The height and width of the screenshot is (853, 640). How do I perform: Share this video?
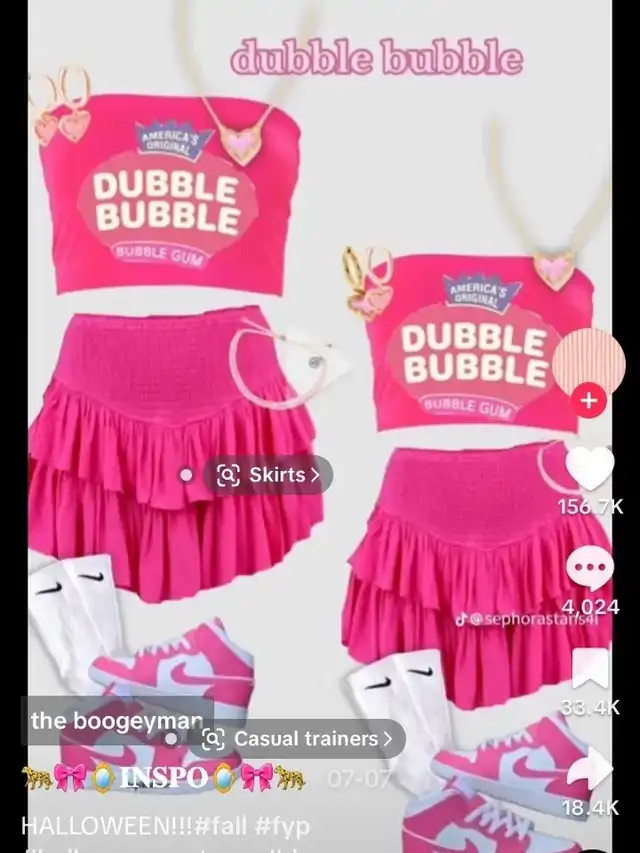coord(590,772)
